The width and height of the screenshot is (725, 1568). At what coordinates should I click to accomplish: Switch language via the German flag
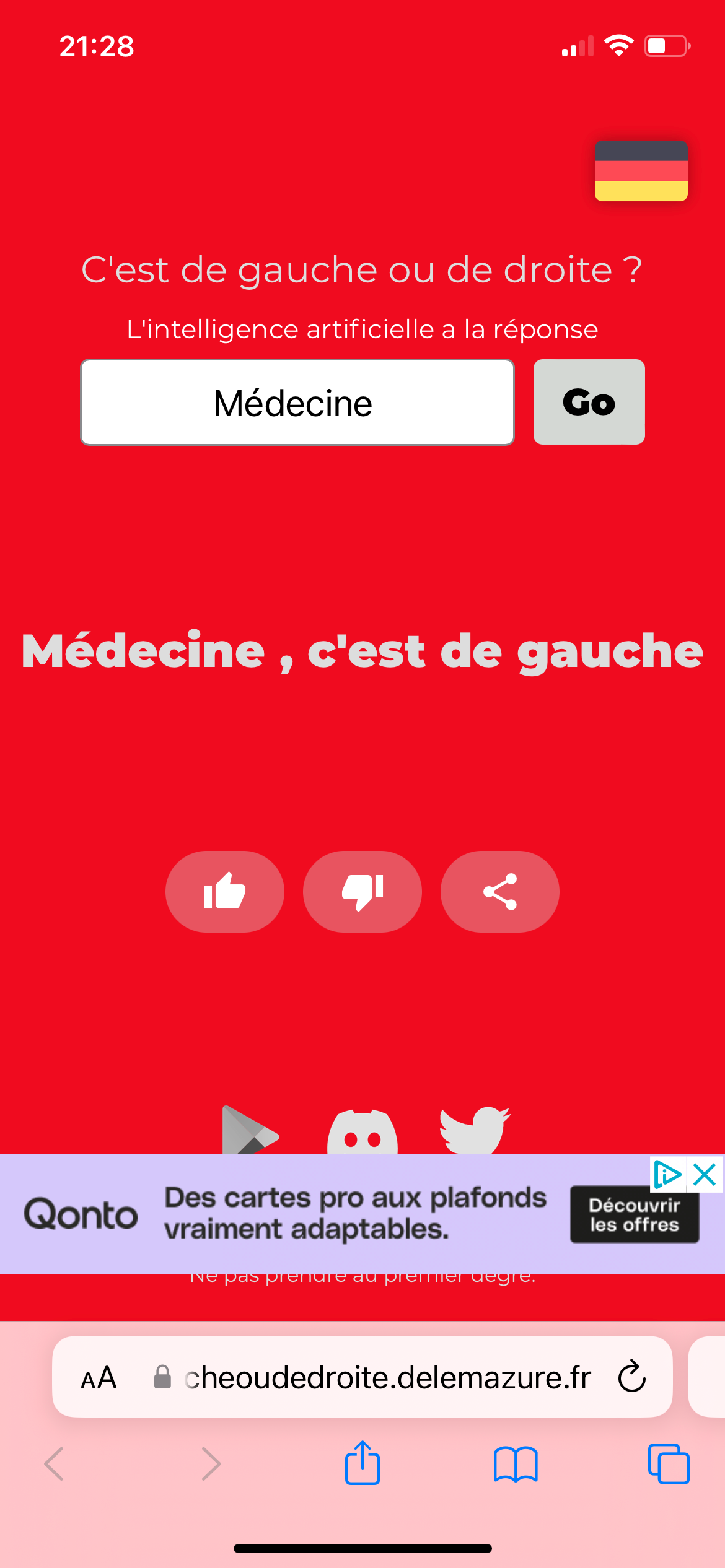(x=641, y=171)
